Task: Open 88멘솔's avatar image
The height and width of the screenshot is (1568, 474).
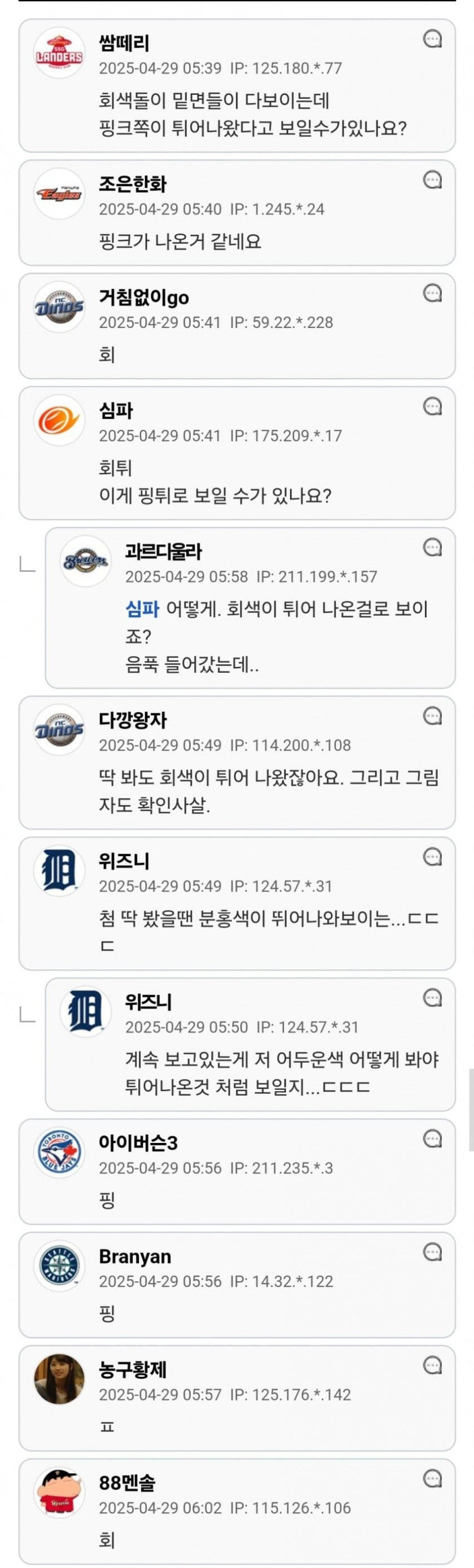Action: point(59,1492)
